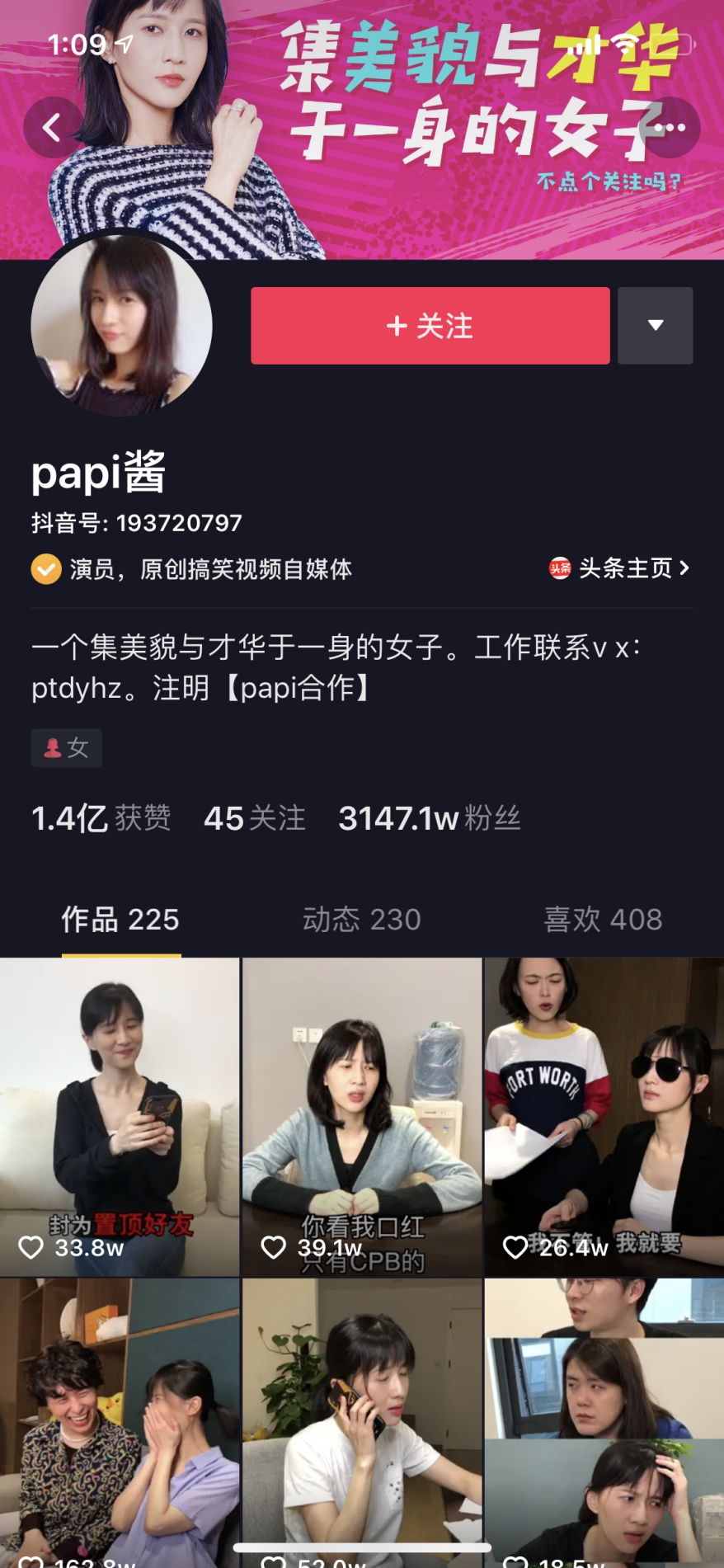View the 3147.1w 粉丝 followers list
Viewport: 724px width, 1568px height.
click(x=429, y=818)
